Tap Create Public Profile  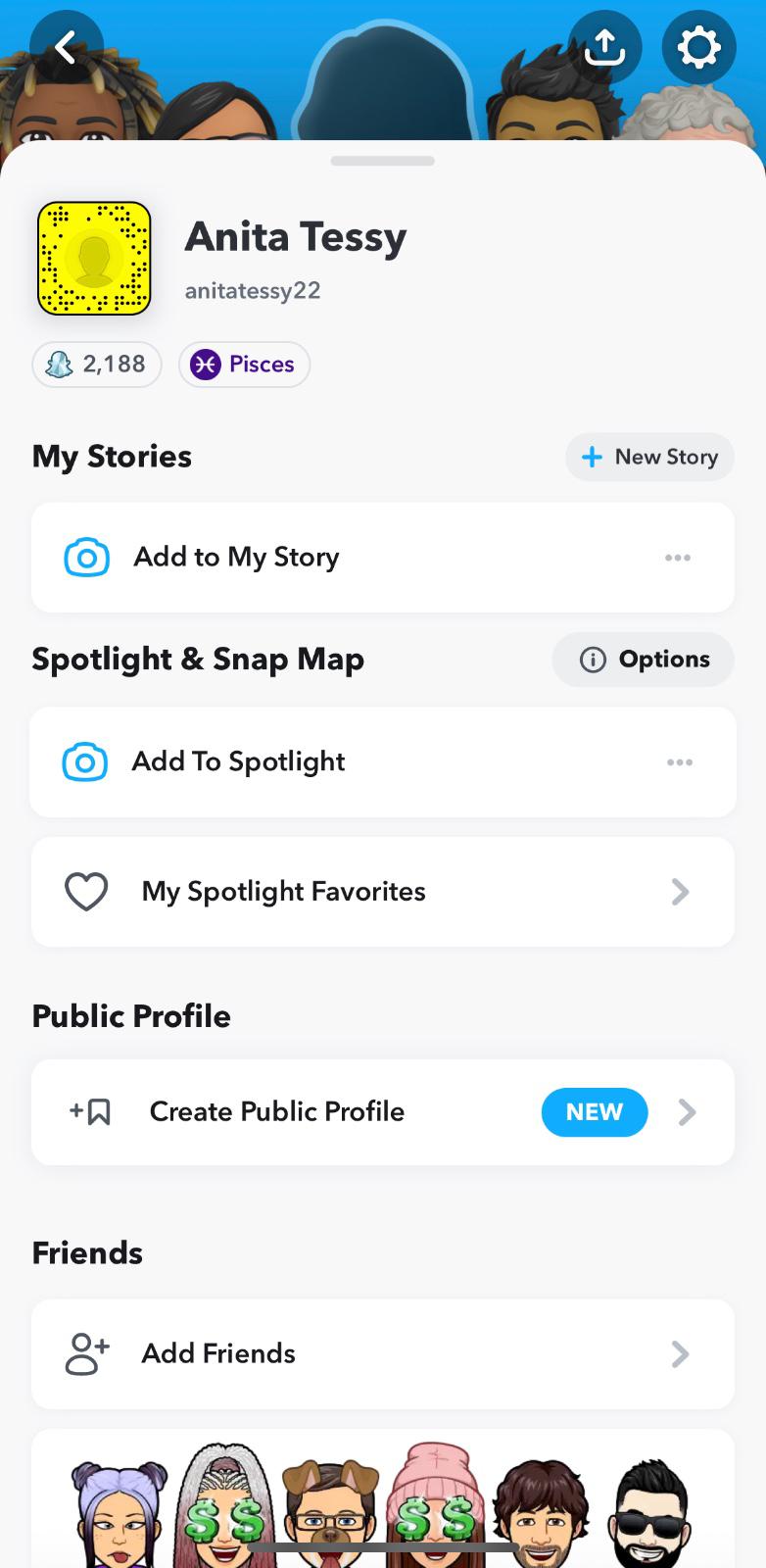(x=277, y=1112)
